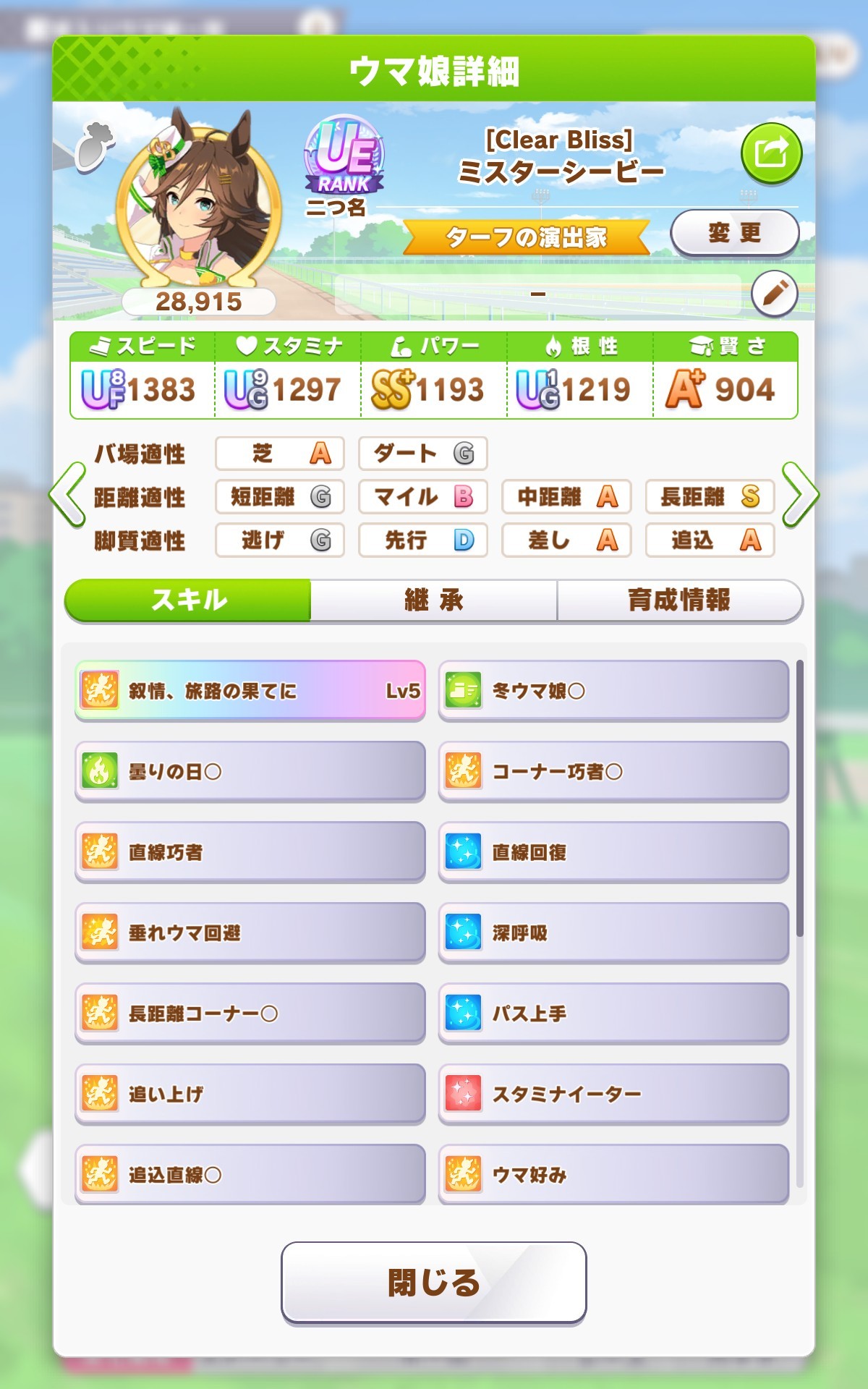View the スタミナイーター skill
Screen dimensions: 868x1389
pos(613,1094)
